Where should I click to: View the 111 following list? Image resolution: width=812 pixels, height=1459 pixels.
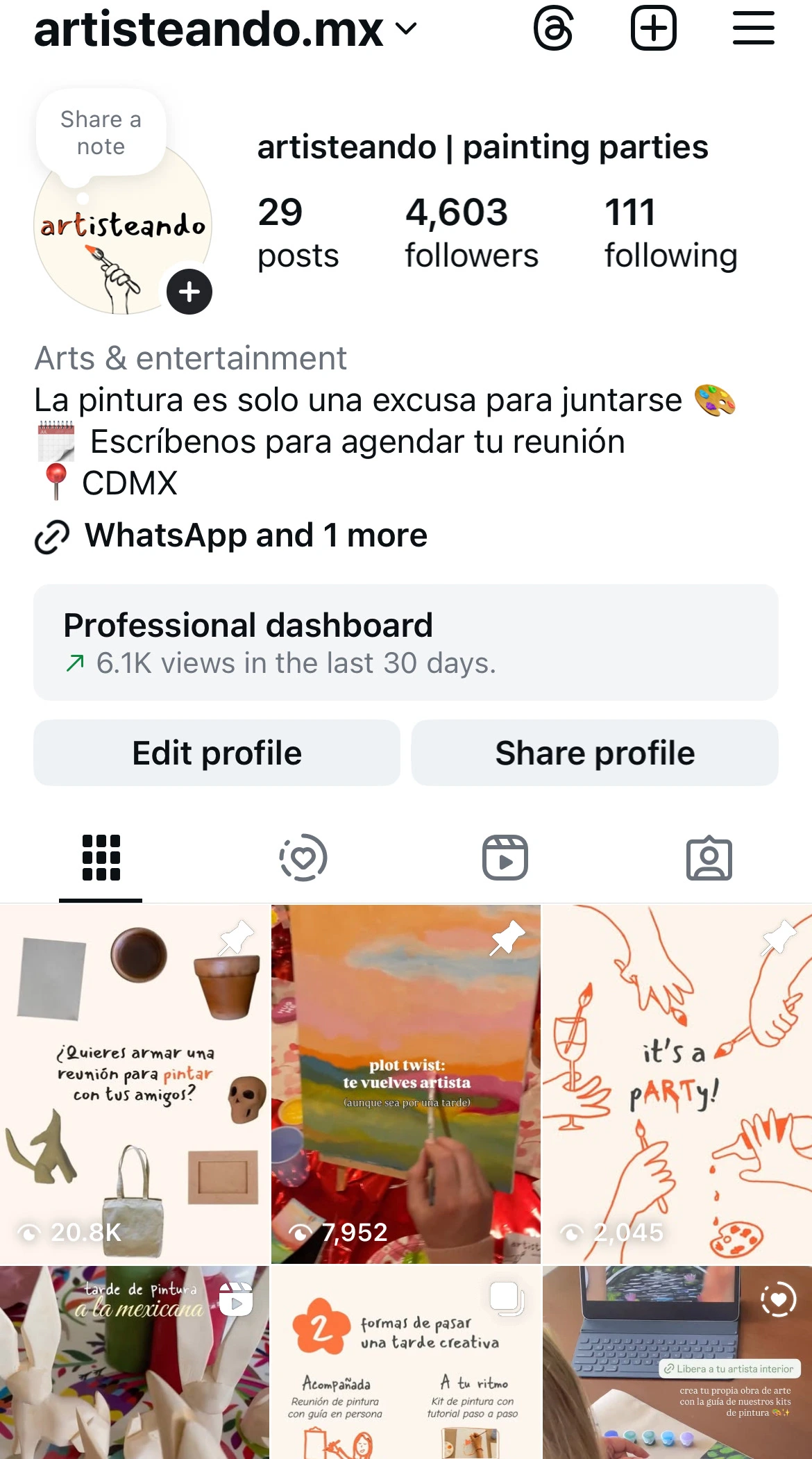(670, 233)
